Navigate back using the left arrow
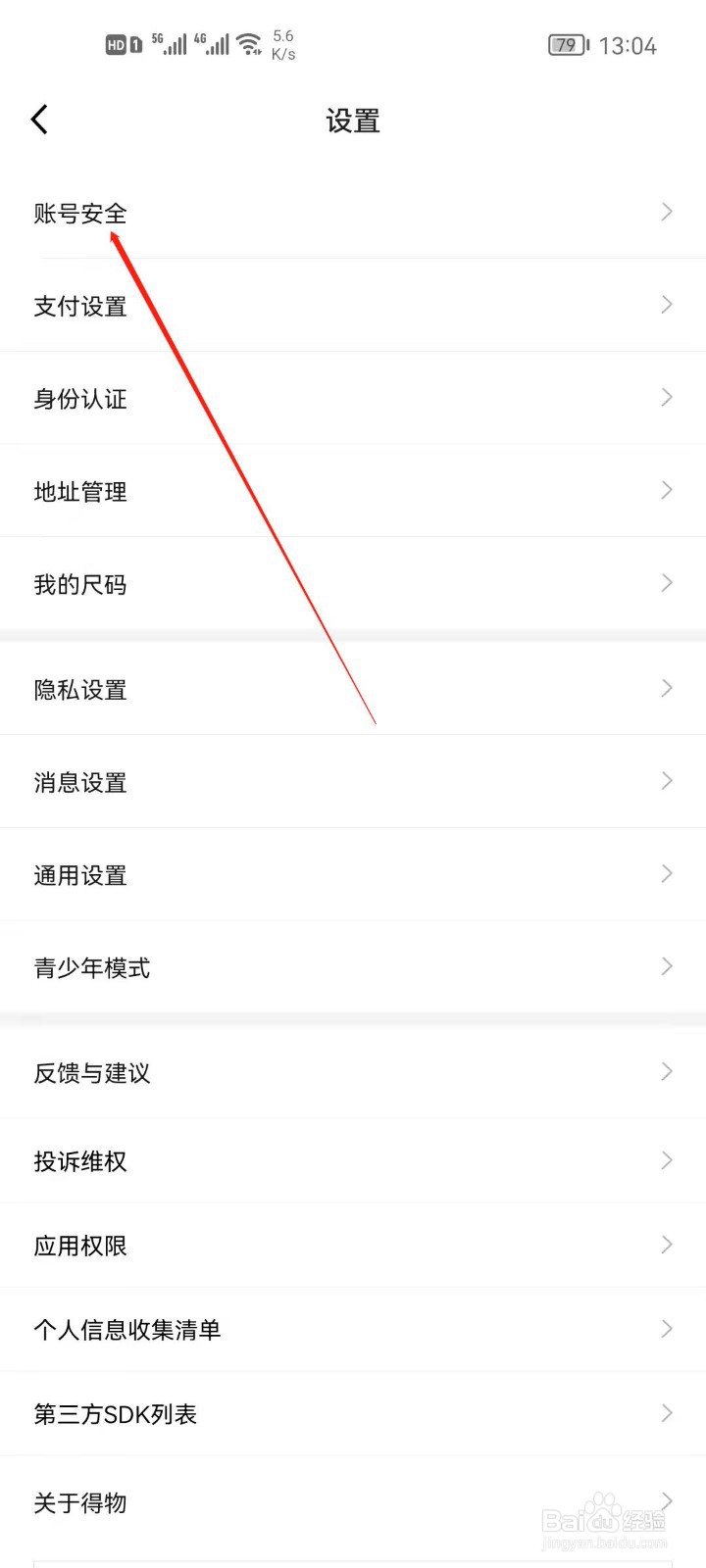 click(39, 119)
